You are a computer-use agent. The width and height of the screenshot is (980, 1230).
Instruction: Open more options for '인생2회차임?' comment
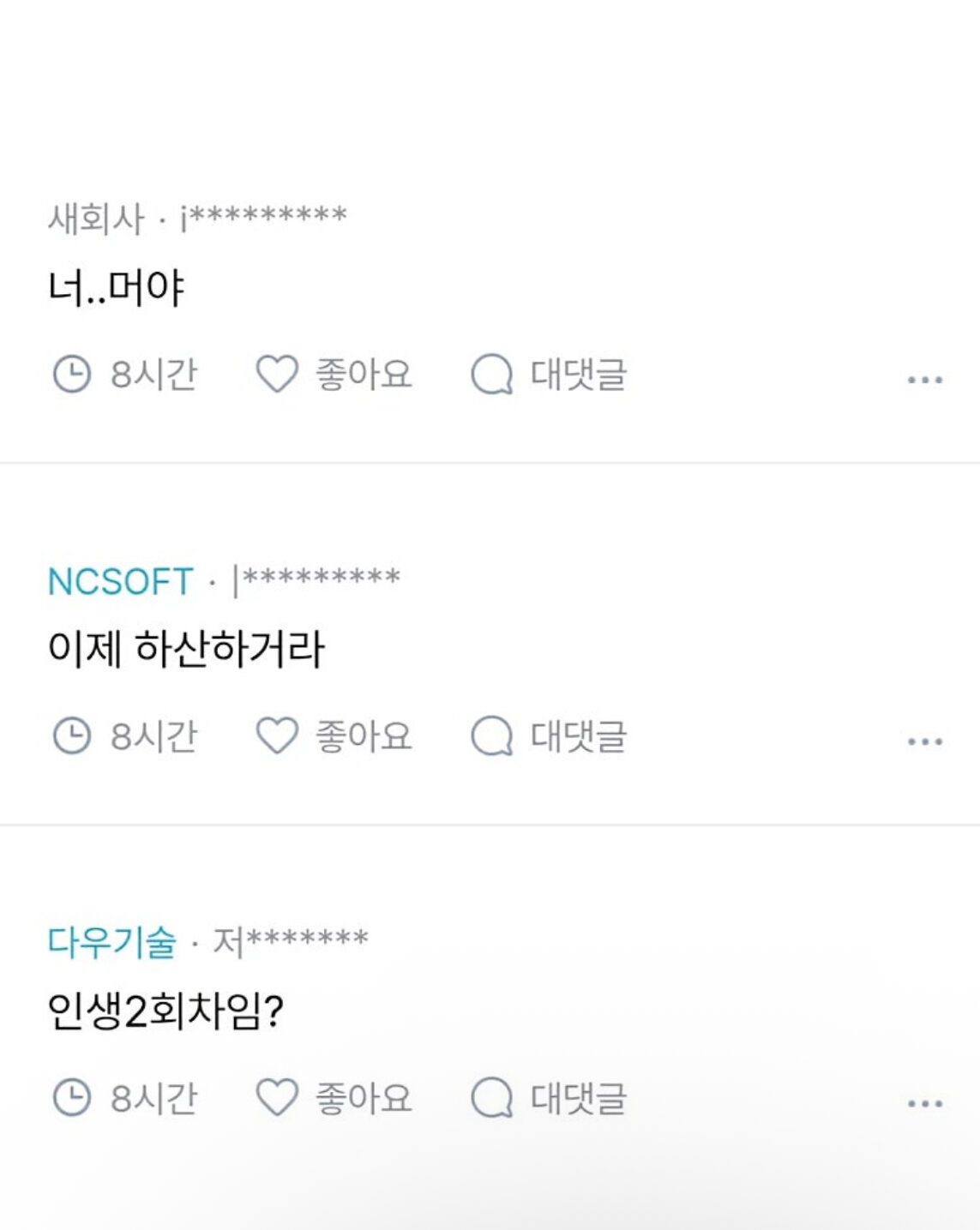tap(924, 1103)
